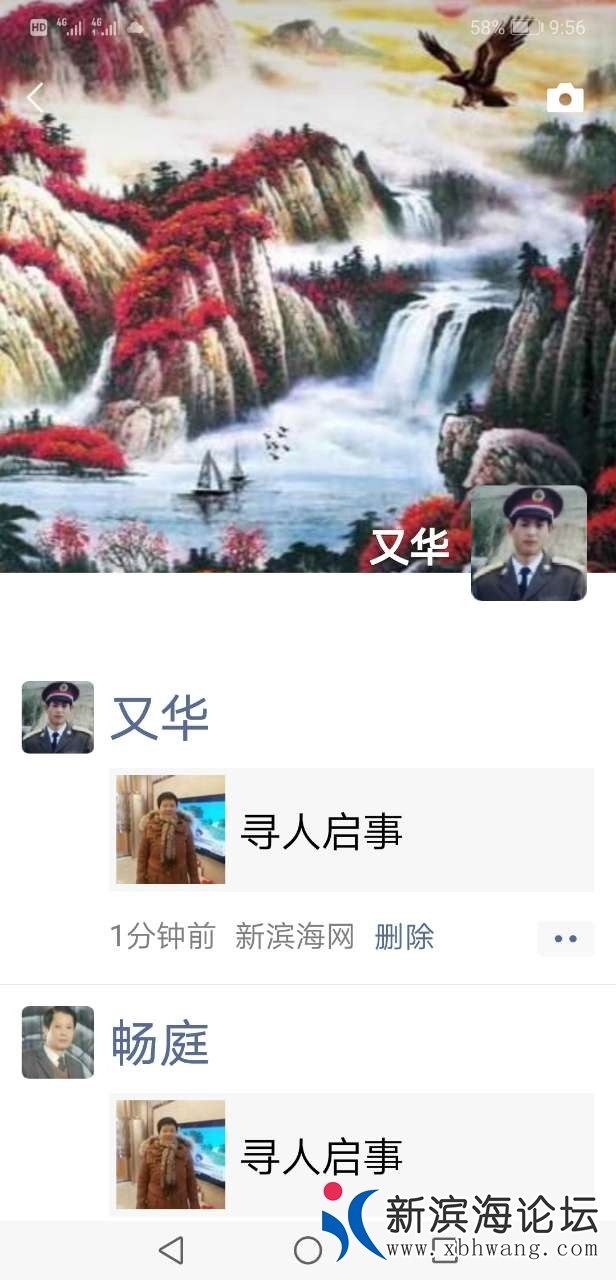The image size is (616, 1280).
Task: Tap the system back button
Action: (x=172, y=1250)
